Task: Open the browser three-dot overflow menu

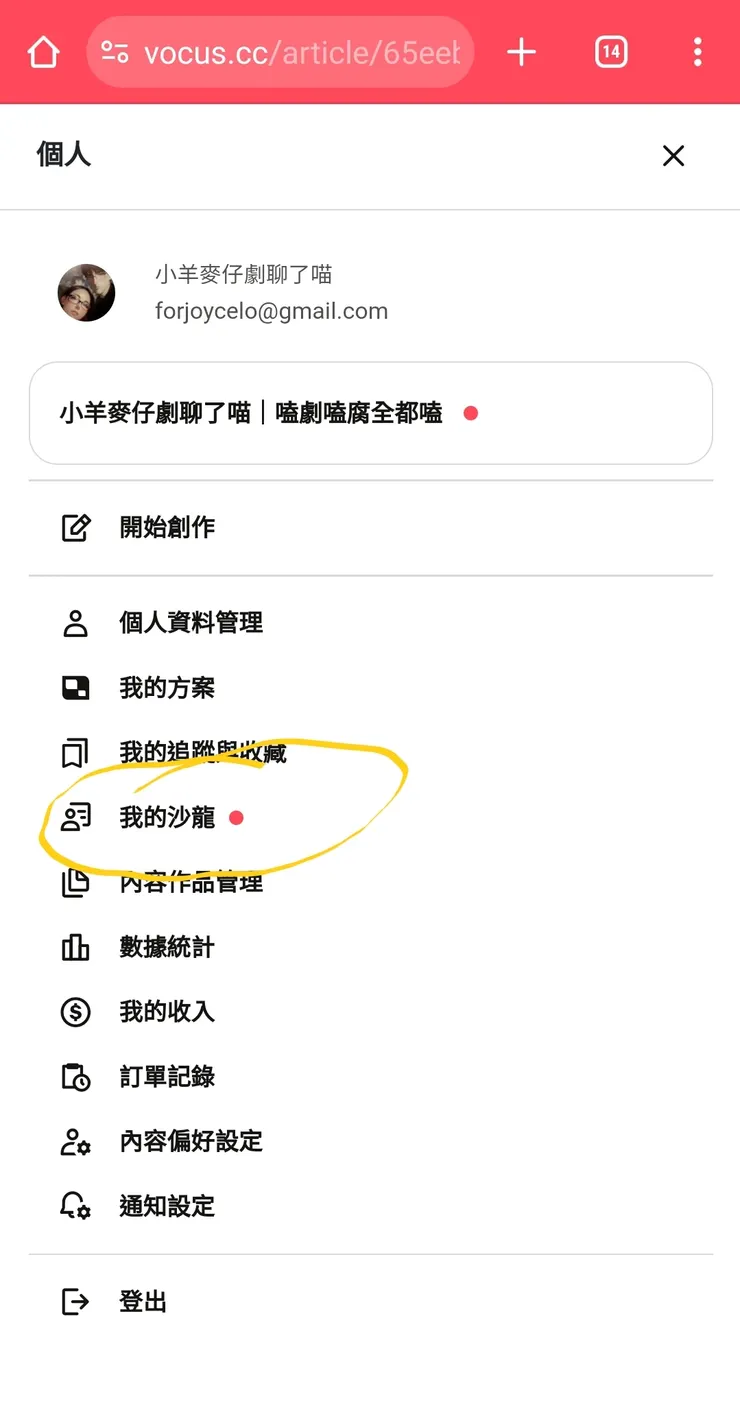Action: tap(697, 51)
